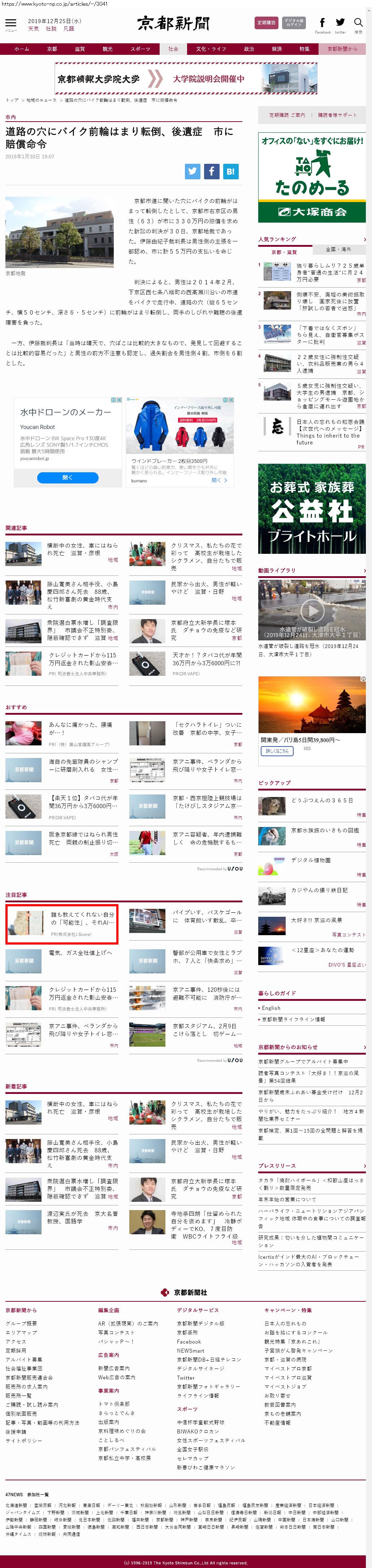Bookmark article with Hatena B! button

pos(230,171)
